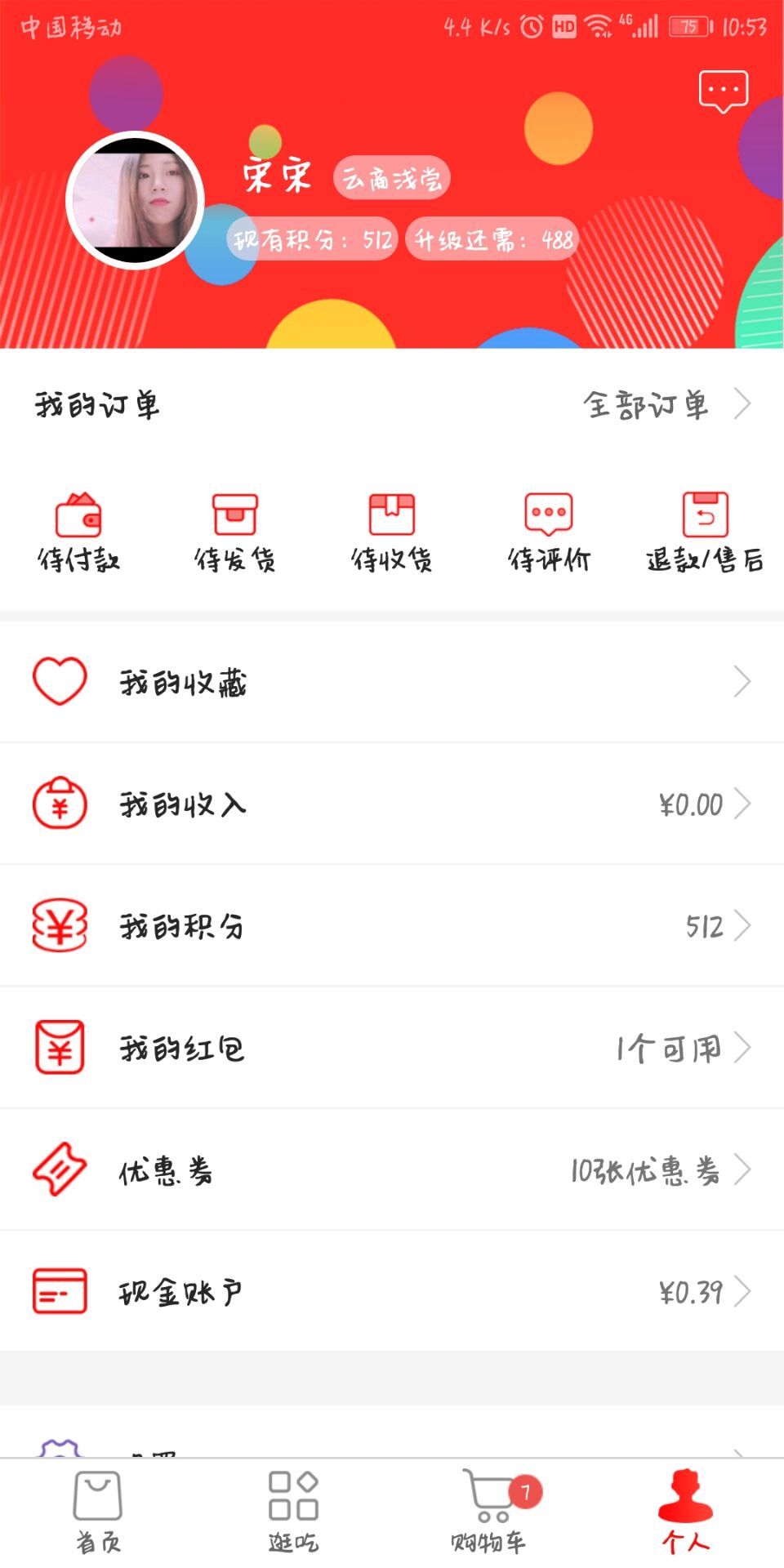View 全部订单 all orders

666,404
